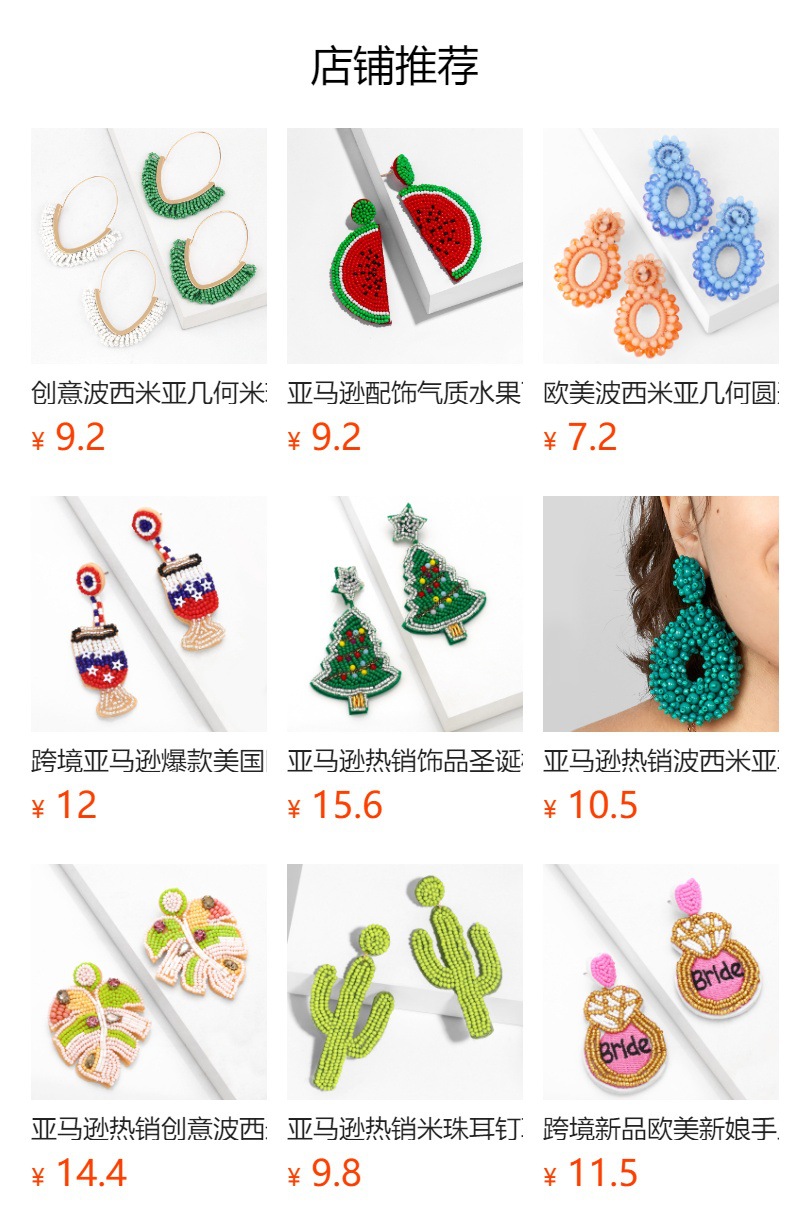Open the leaf-shaped beaded earrings for ¥14.4
790x1232 pixels.
coord(148,982)
